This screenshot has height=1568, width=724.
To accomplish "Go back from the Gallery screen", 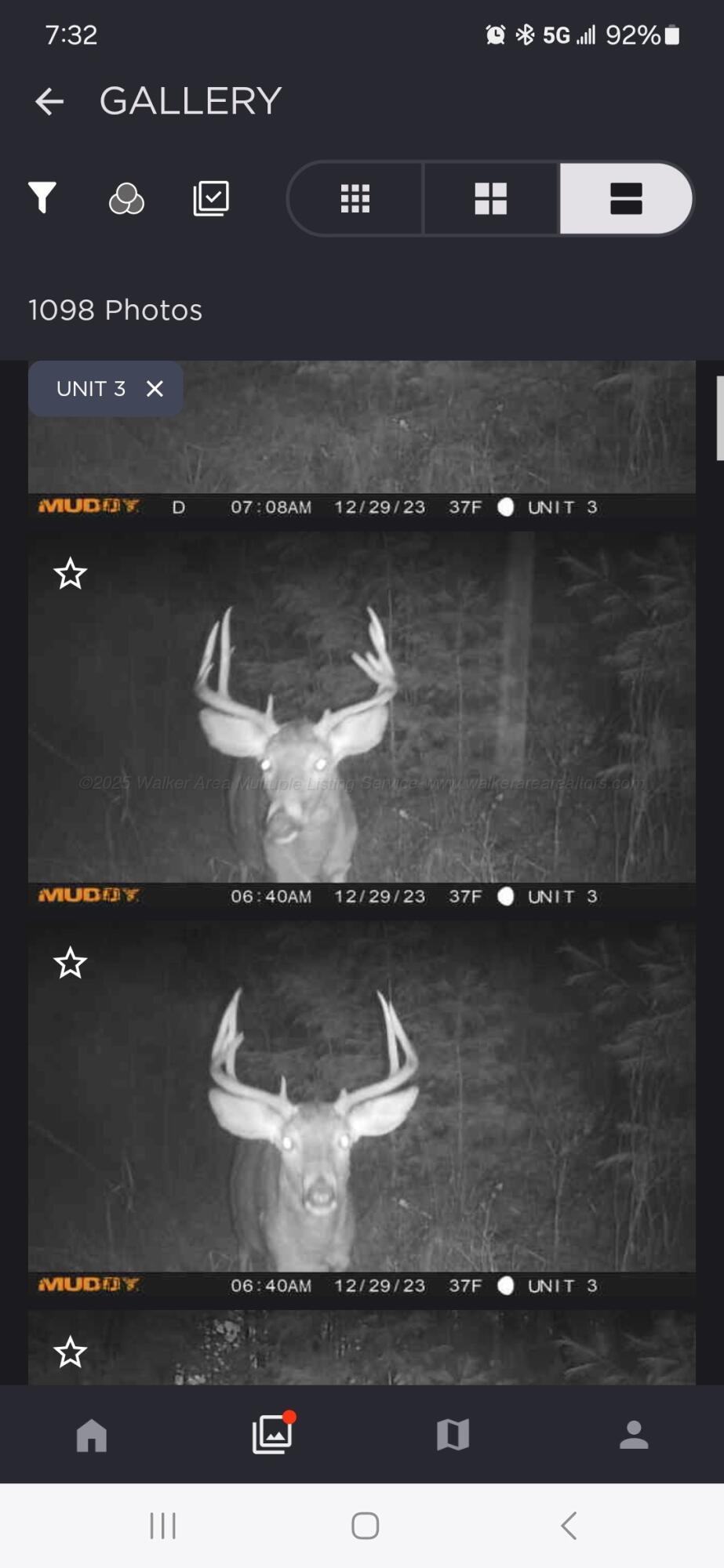I will [x=49, y=101].
